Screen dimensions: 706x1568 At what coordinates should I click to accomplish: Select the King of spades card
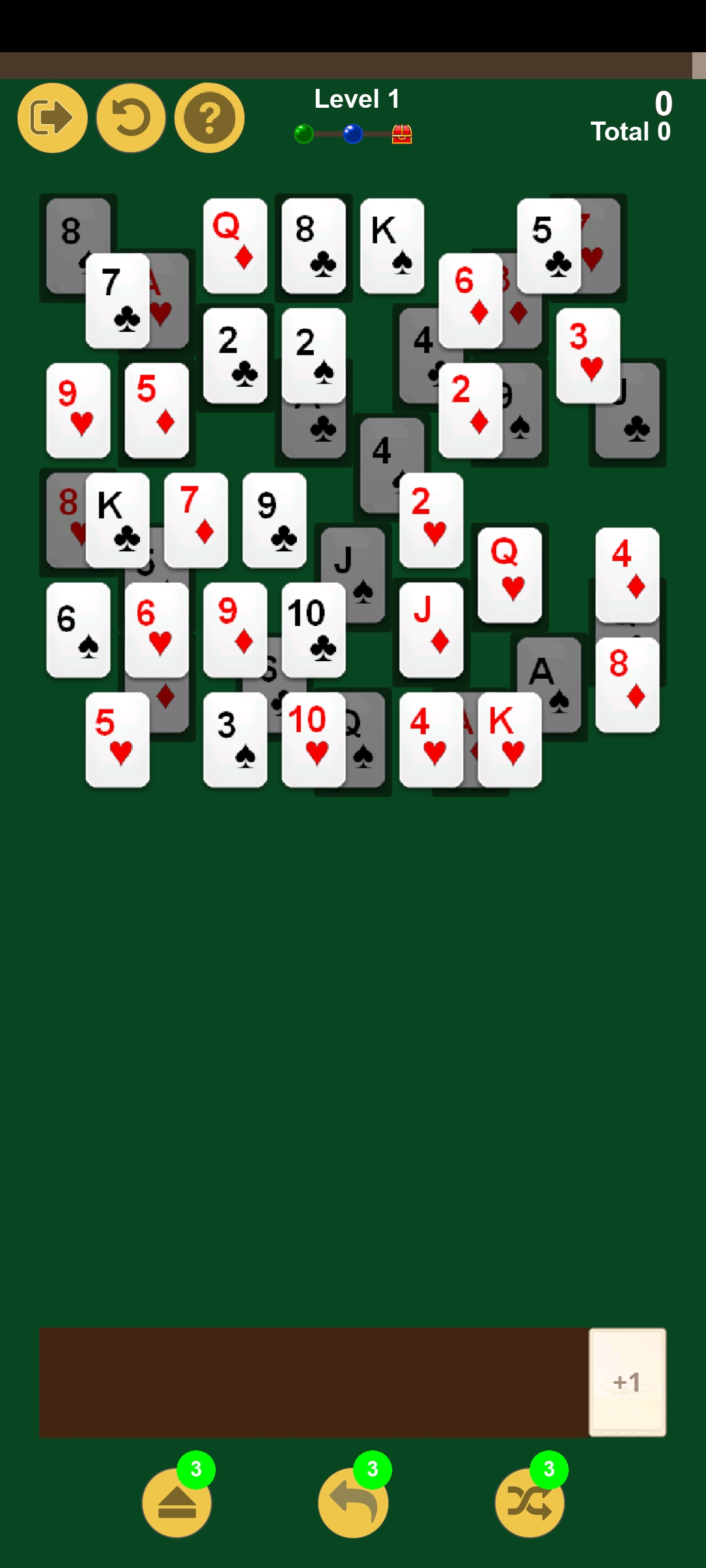(x=392, y=246)
